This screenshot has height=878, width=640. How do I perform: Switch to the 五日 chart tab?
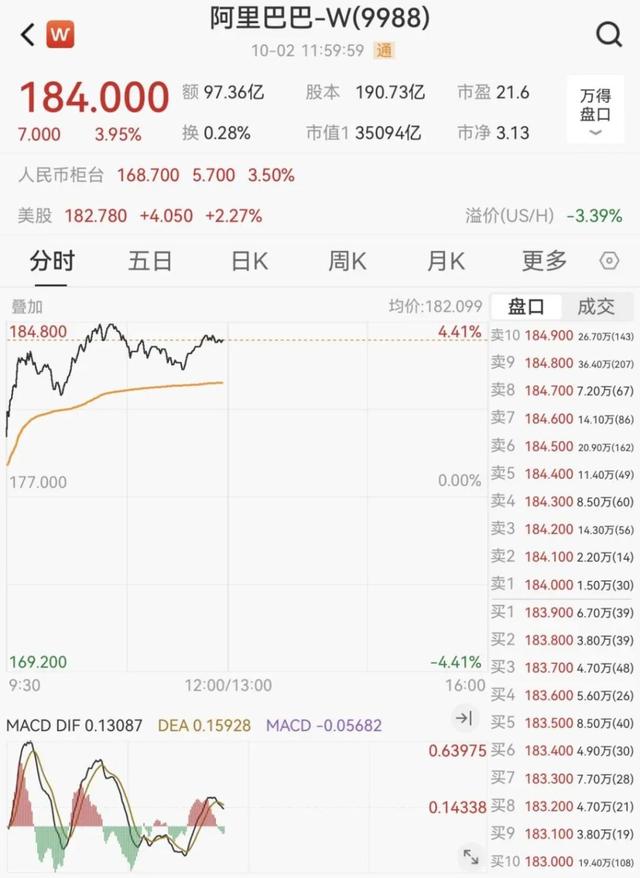tap(150, 261)
